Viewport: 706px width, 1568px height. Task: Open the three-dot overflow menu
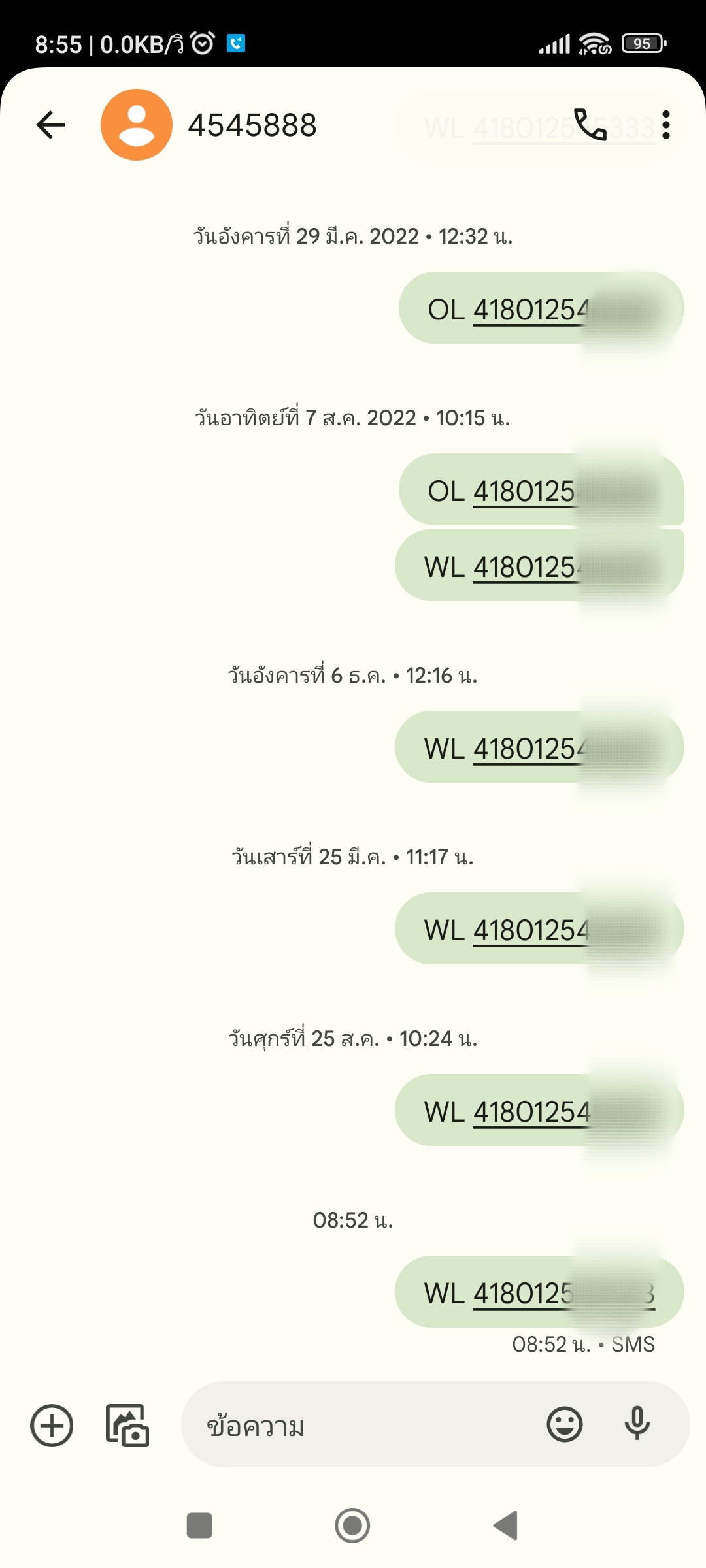pyautogui.click(x=665, y=125)
